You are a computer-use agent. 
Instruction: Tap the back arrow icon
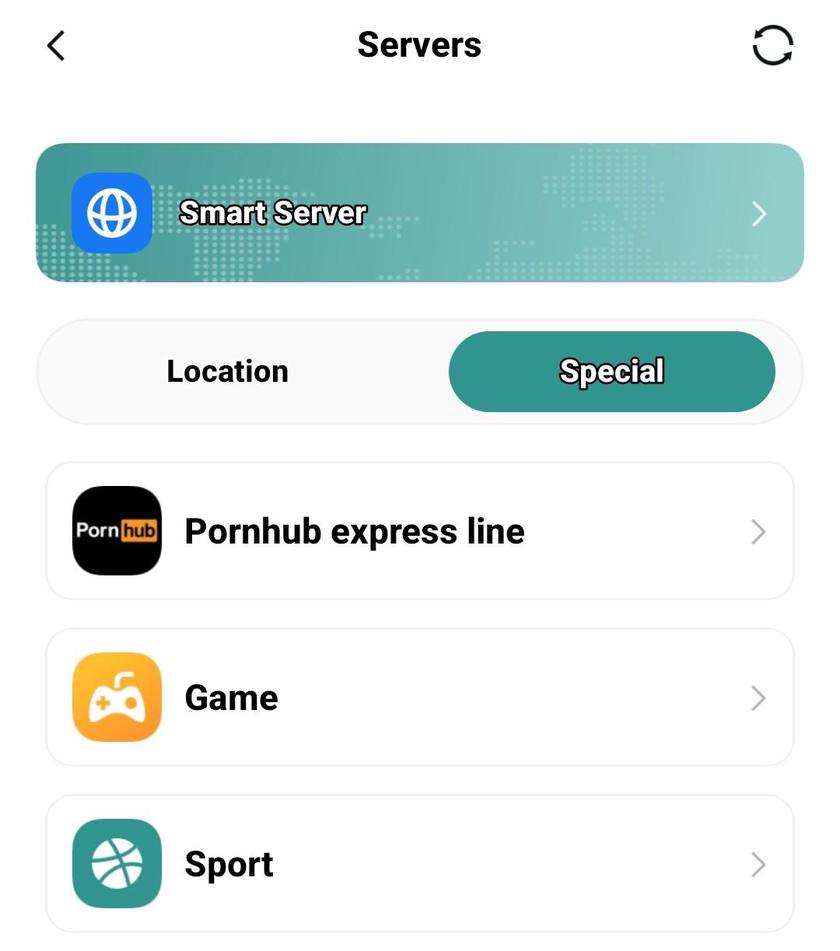55,44
